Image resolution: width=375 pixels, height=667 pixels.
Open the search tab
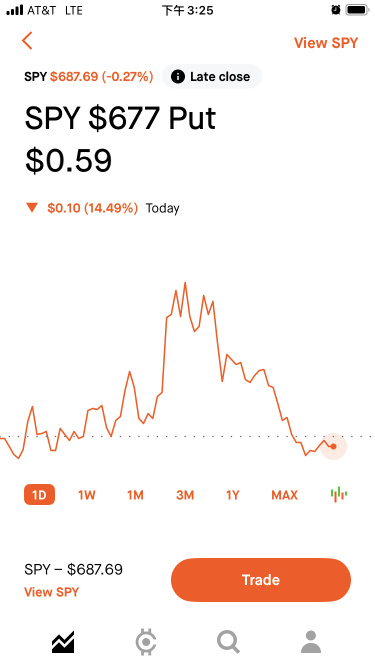click(228, 642)
